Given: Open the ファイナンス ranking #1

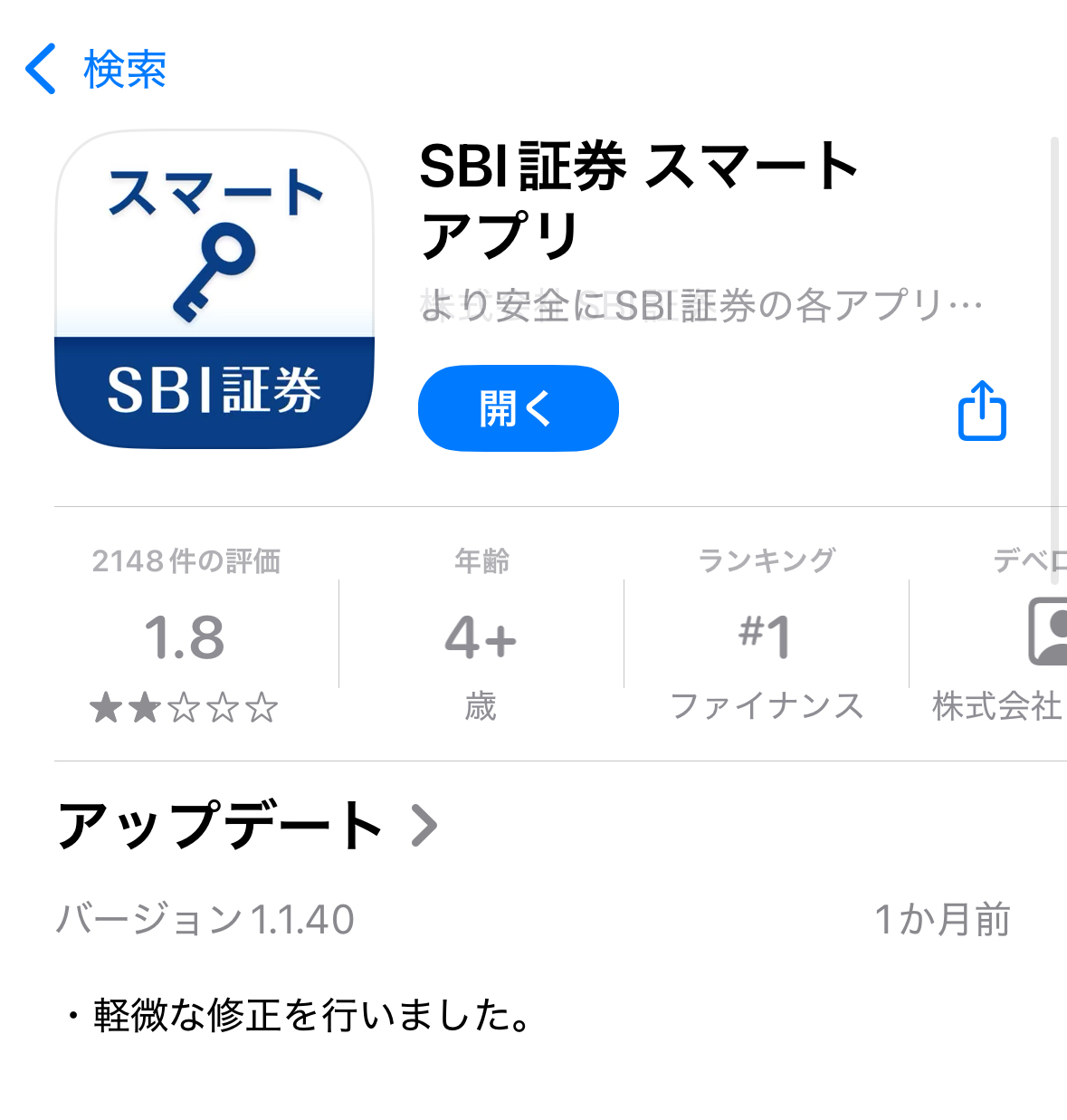Looking at the screenshot, I should [x=767, y=634].
